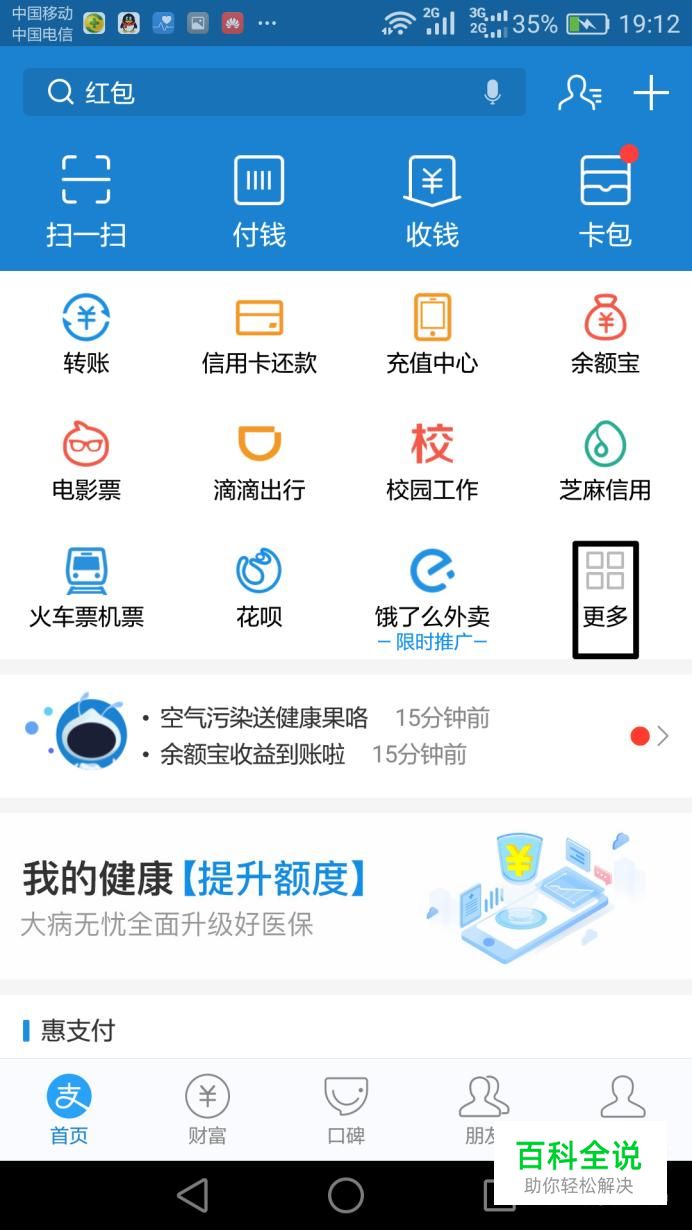Tap 更多 to view more apps
Screen dimensions: 692x1230
605,598
